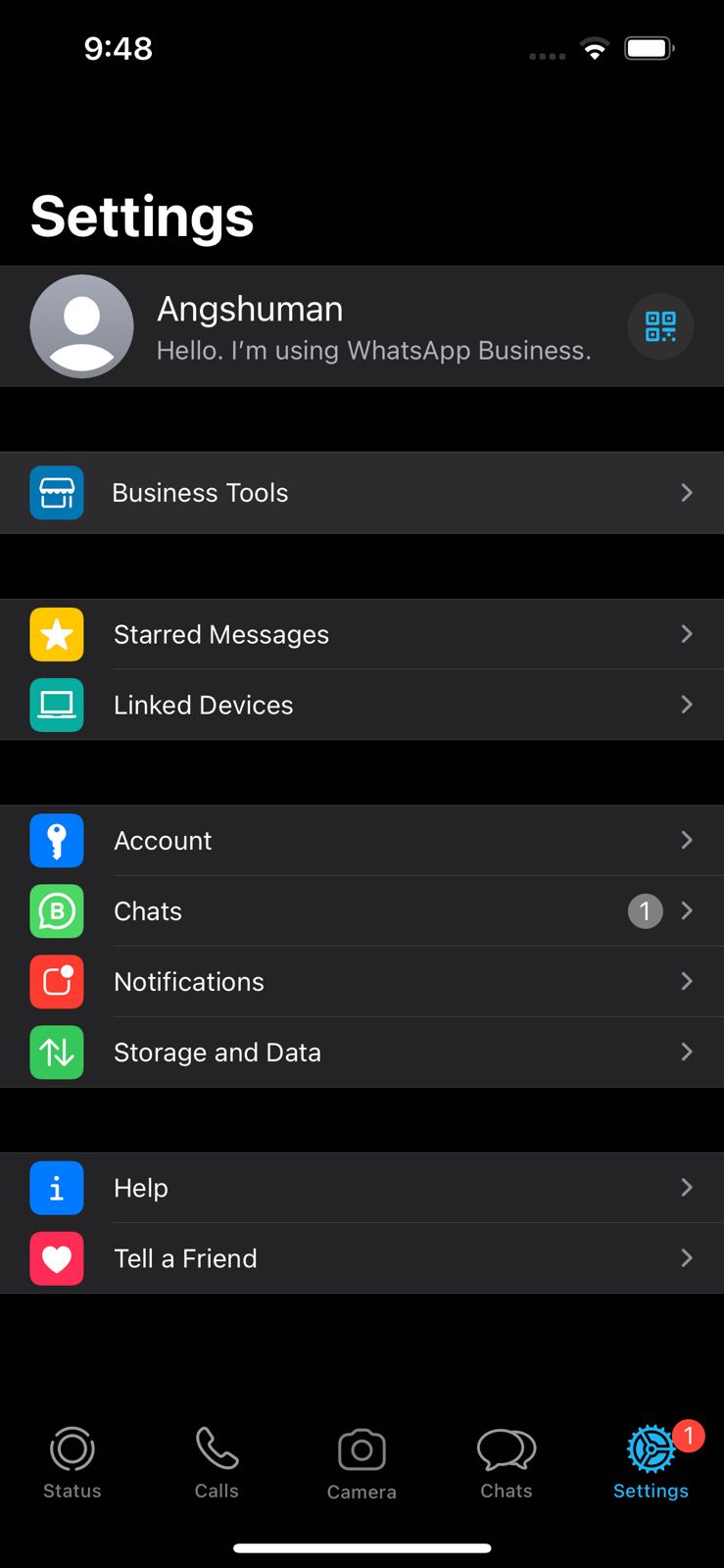Expand the Notifications settings chevron
The width and height of the screenshot is (724, 1568).
coord(686,981)
